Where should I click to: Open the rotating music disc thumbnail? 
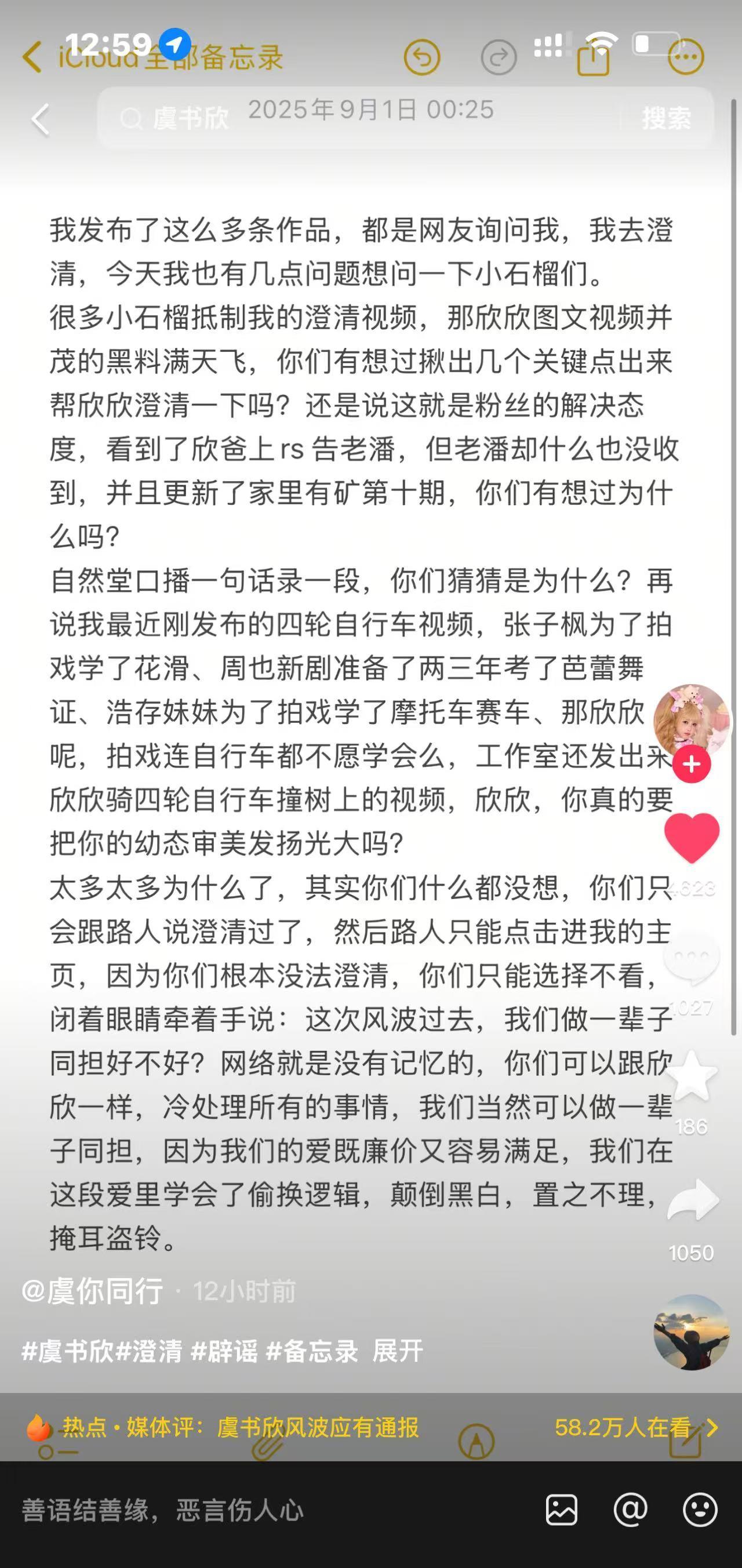click(x=691, y=1333)
